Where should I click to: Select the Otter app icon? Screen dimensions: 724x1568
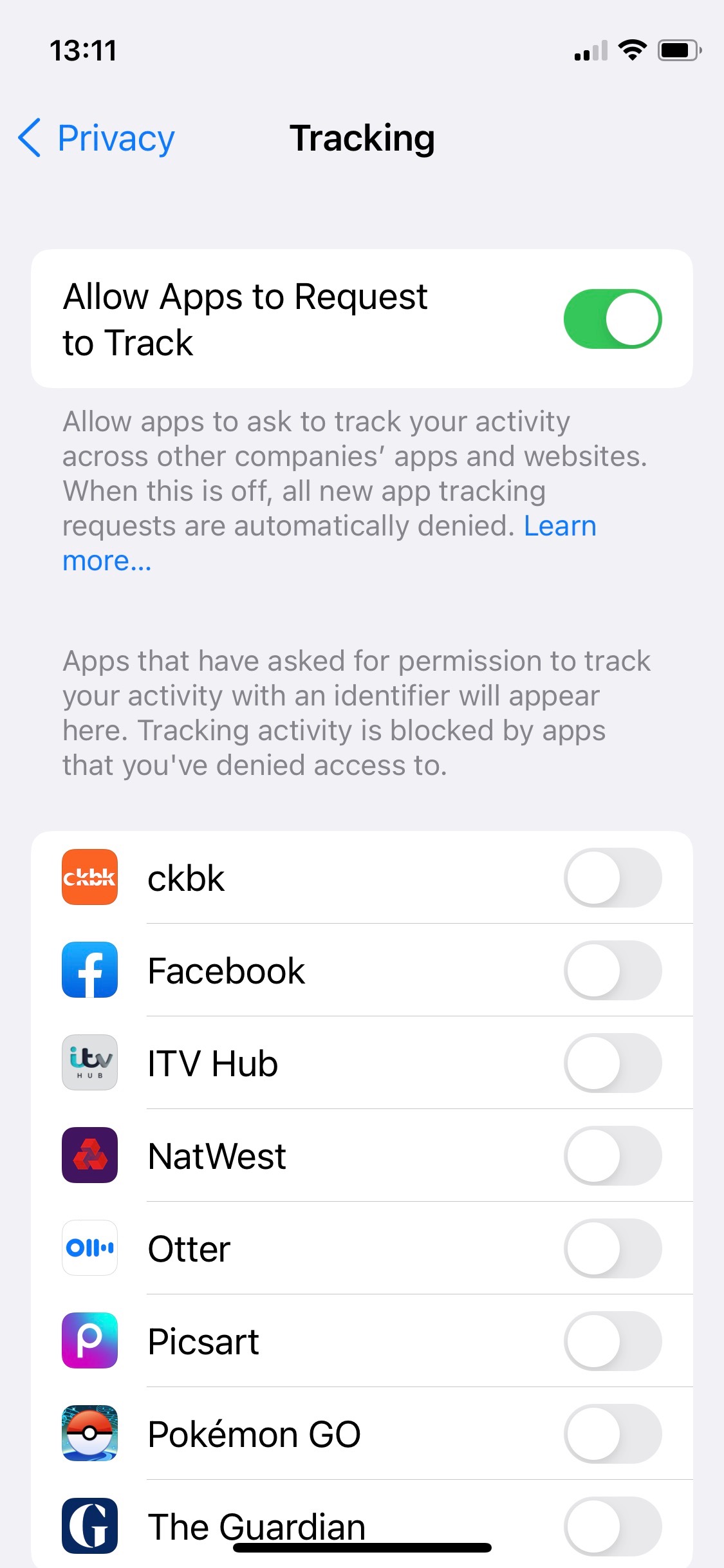89,1248
